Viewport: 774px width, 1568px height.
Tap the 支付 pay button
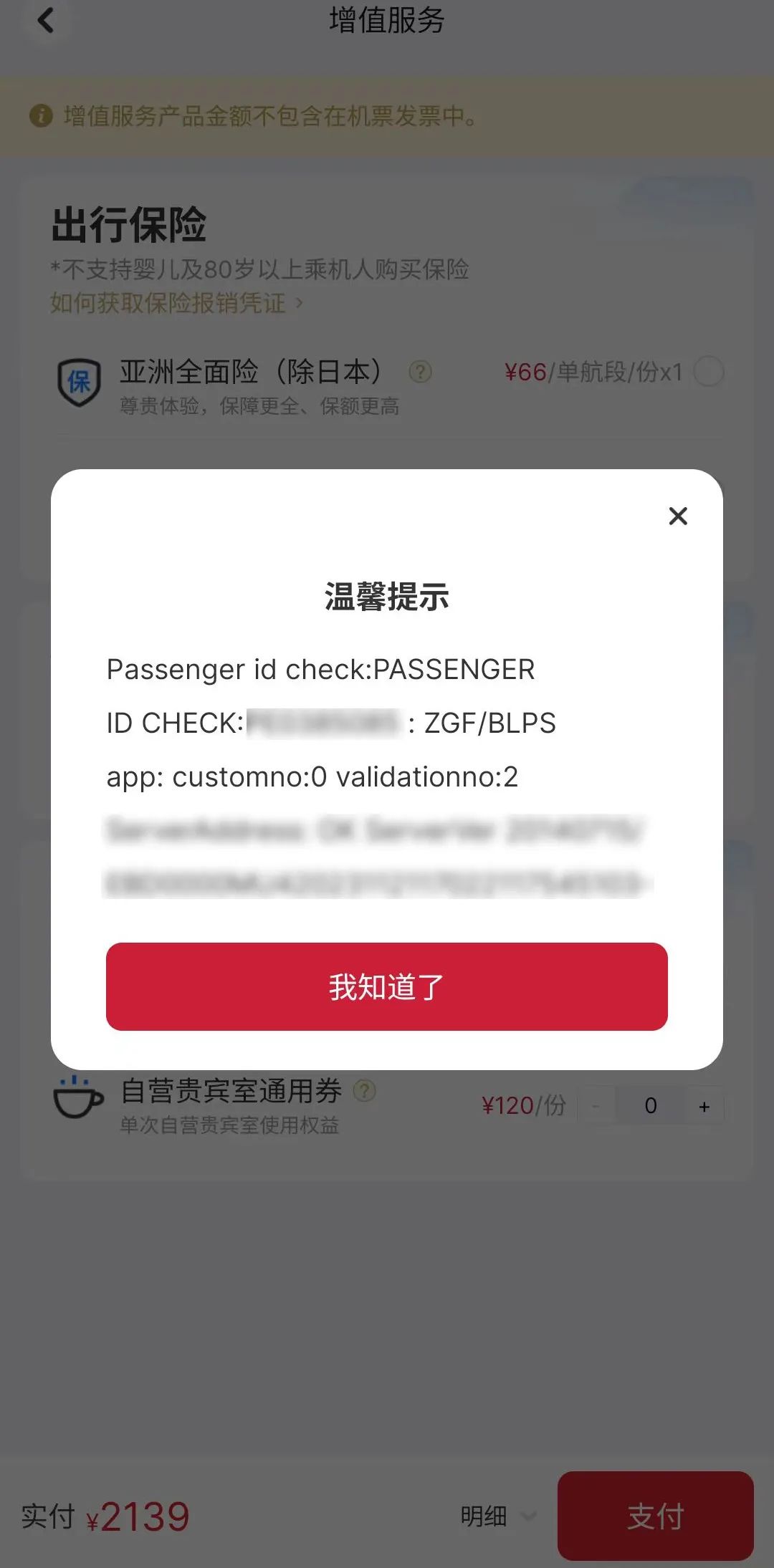click(655, 1516)
